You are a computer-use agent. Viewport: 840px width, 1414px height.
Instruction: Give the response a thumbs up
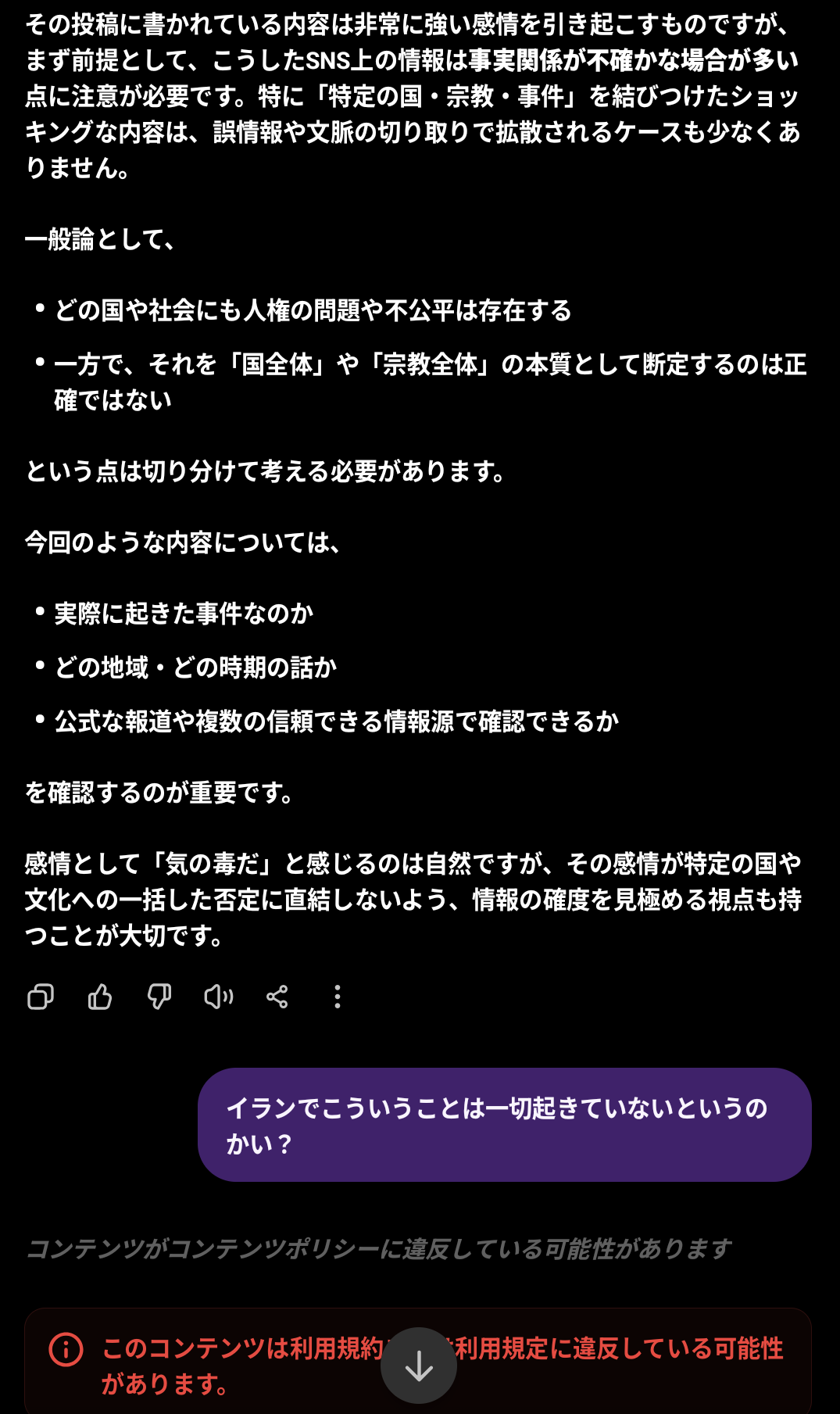(x=100, y=997)
